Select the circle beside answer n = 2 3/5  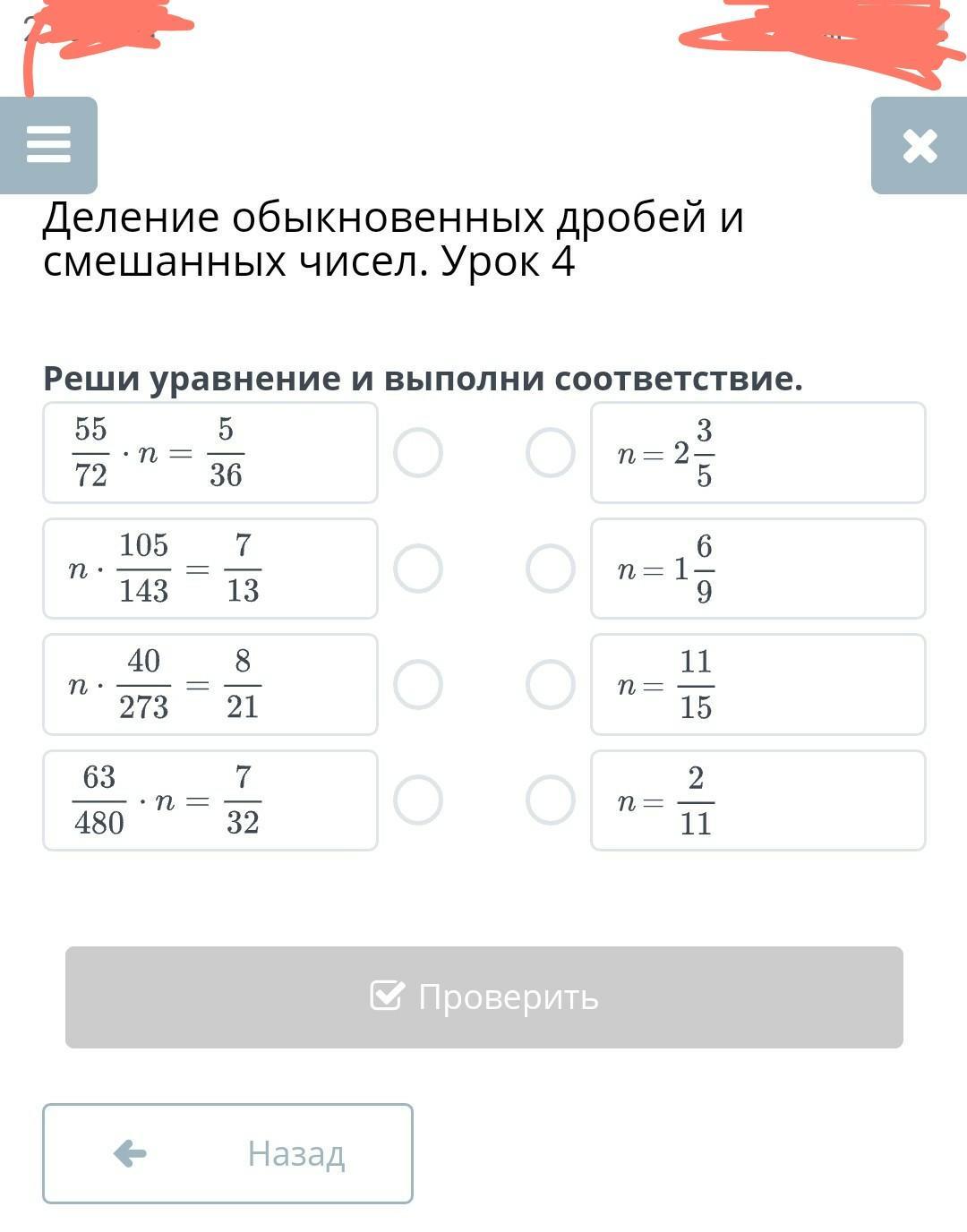[x=551, y=452]
